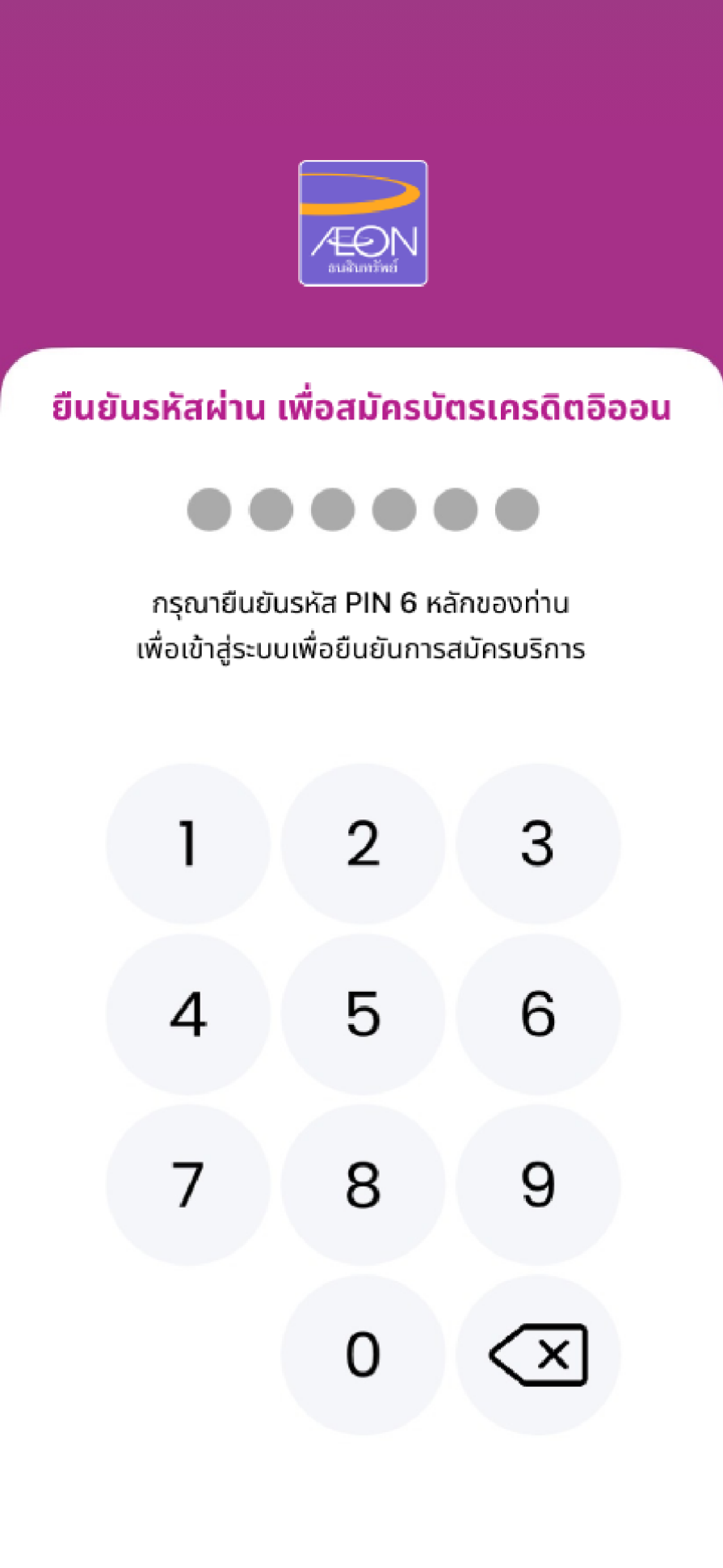The image size is (723, 1568).
Task: Tap the number 0 key
Action: [363, 1355]
